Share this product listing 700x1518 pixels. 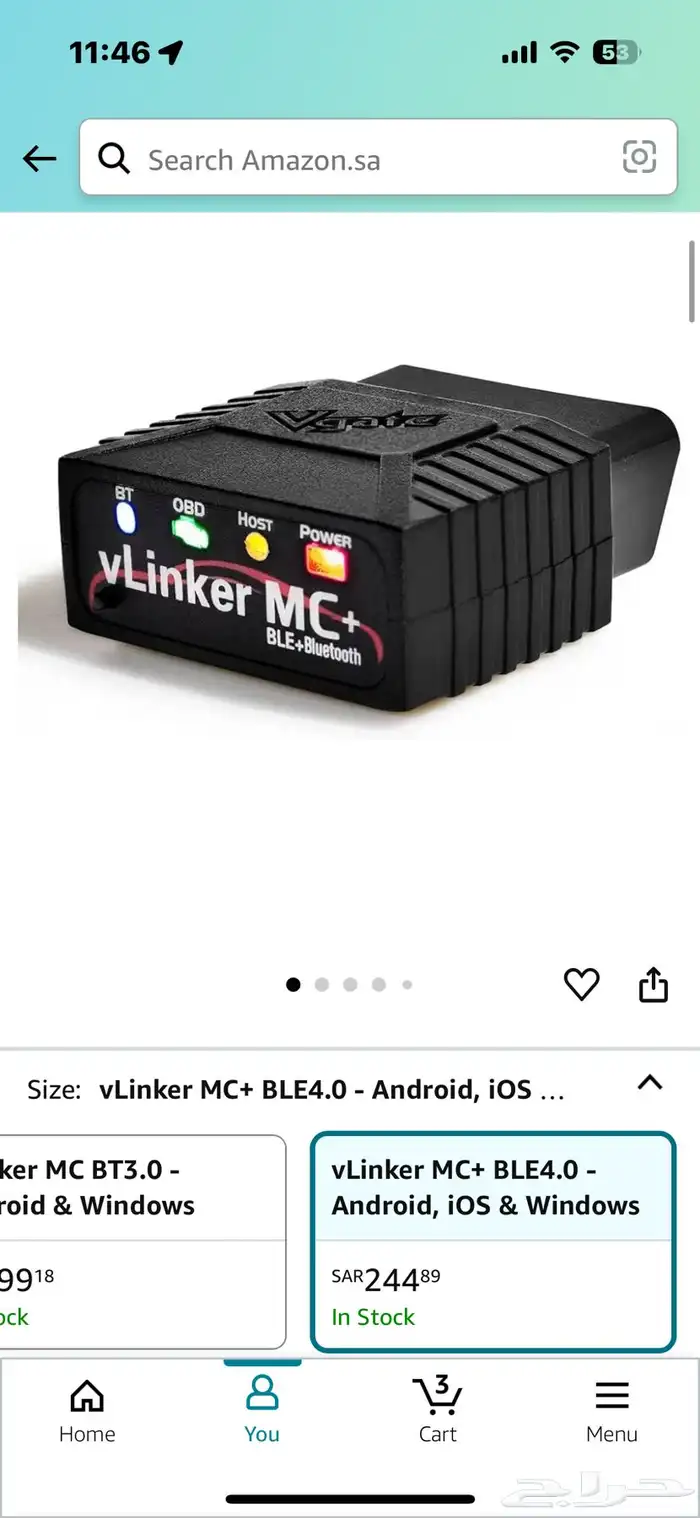click(653, 985)
